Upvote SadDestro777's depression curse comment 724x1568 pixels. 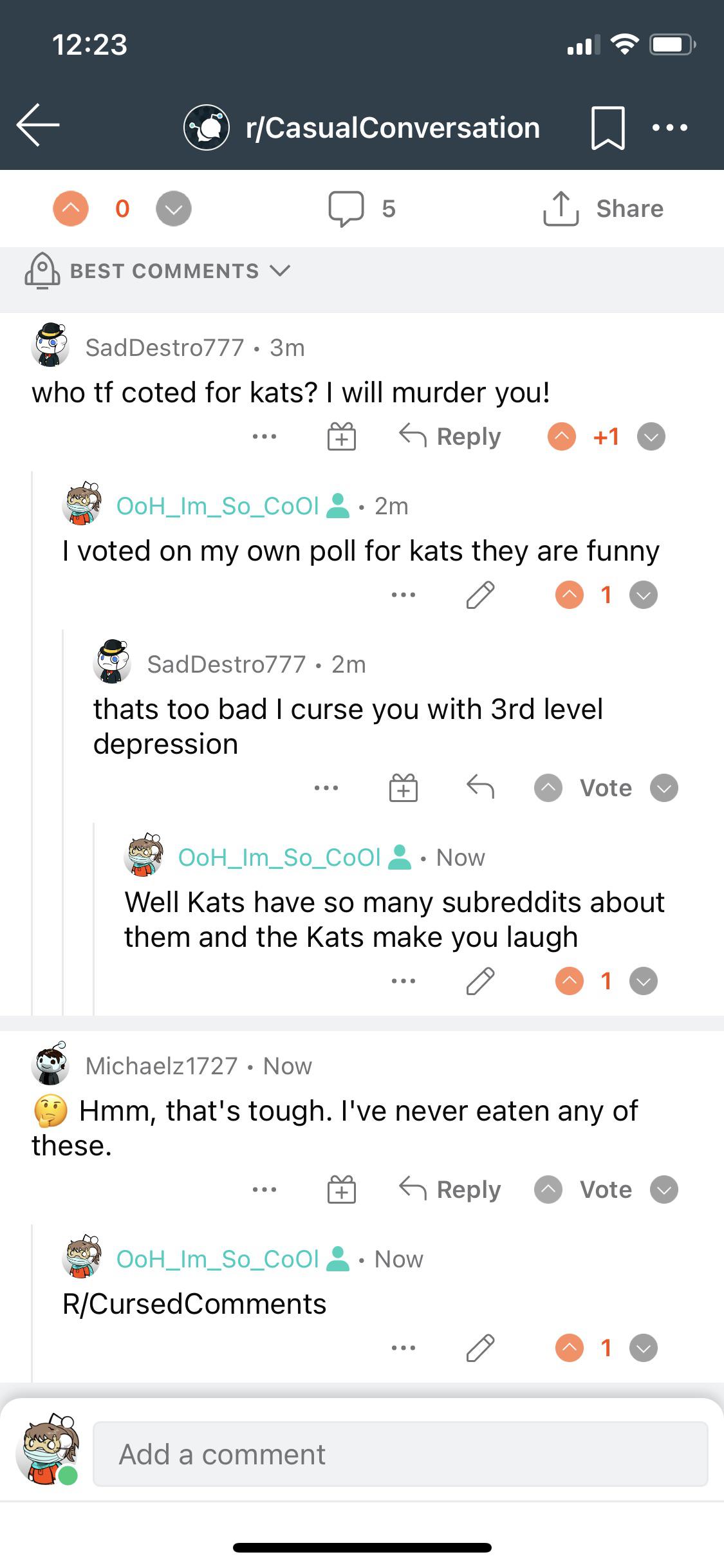pyautogui.click(x=548, y=788)
